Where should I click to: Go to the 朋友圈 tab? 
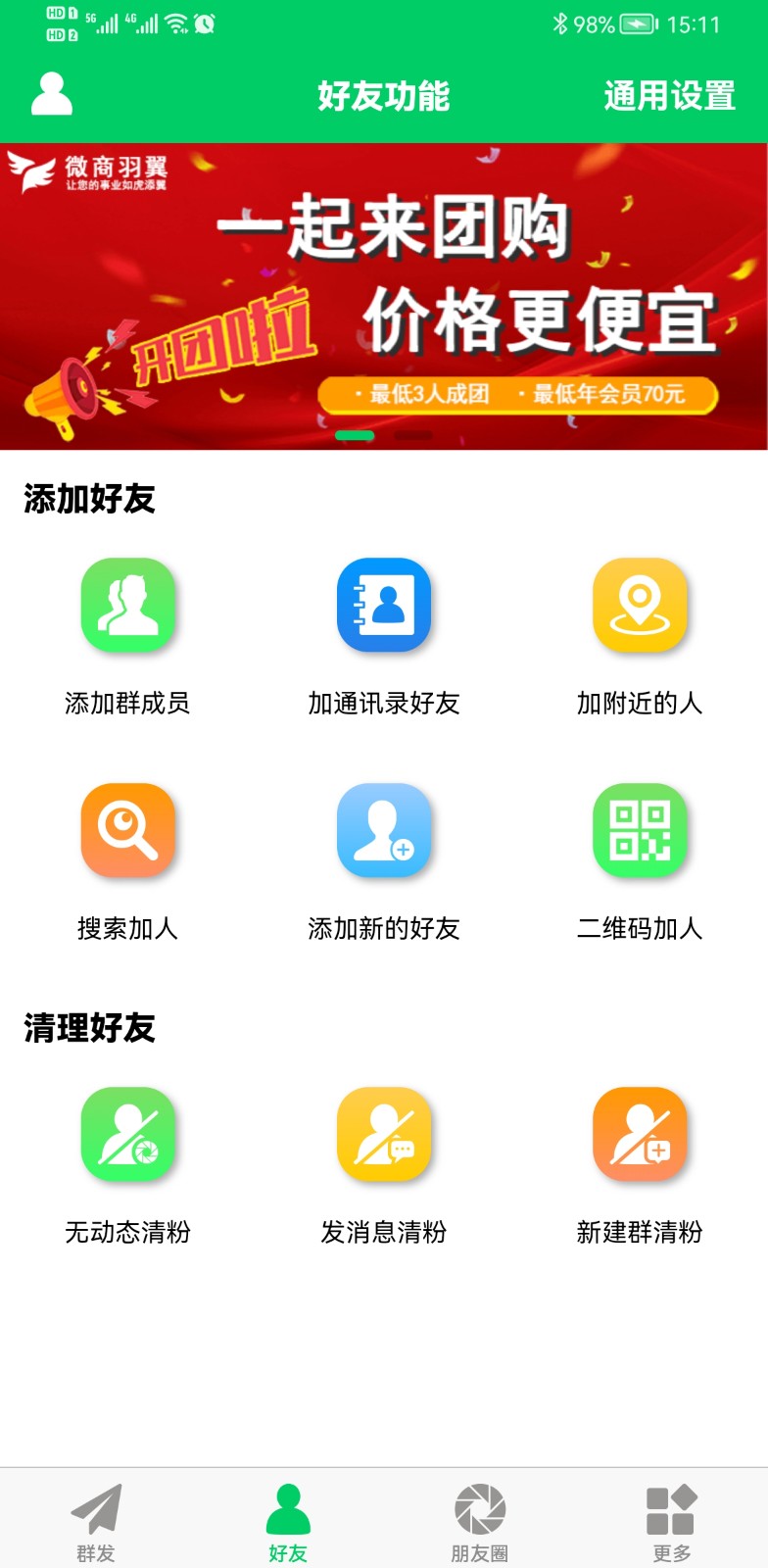pos(480,1521)
